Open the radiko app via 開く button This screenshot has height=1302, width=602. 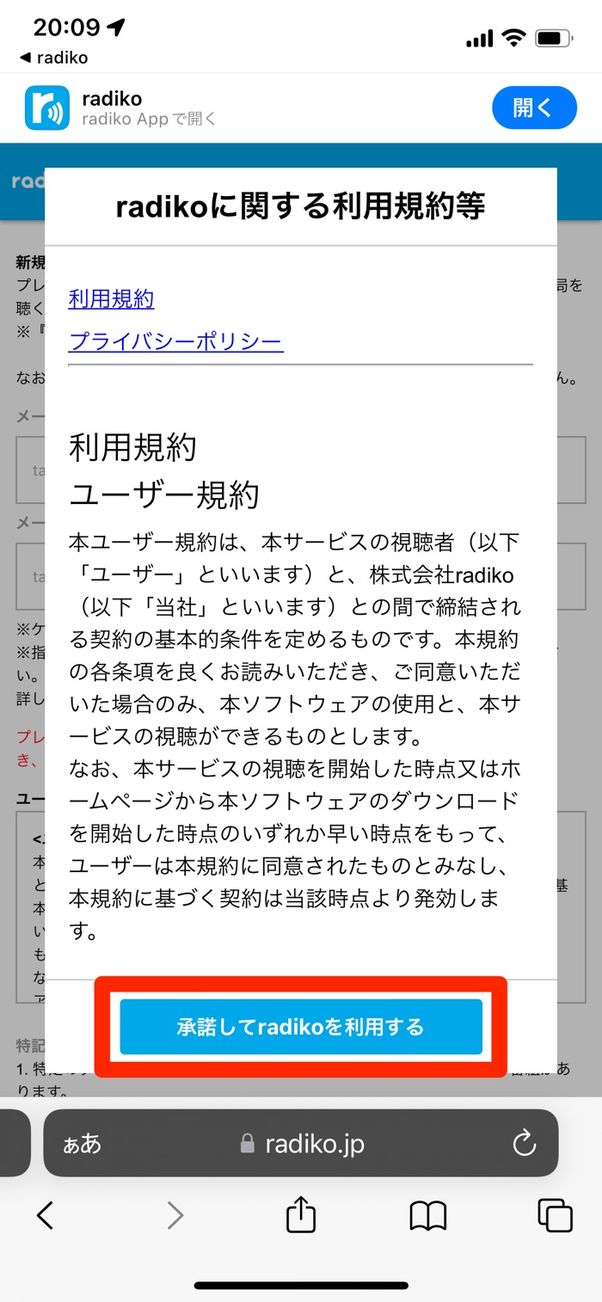pyautogui.click(x=534, y=108)
